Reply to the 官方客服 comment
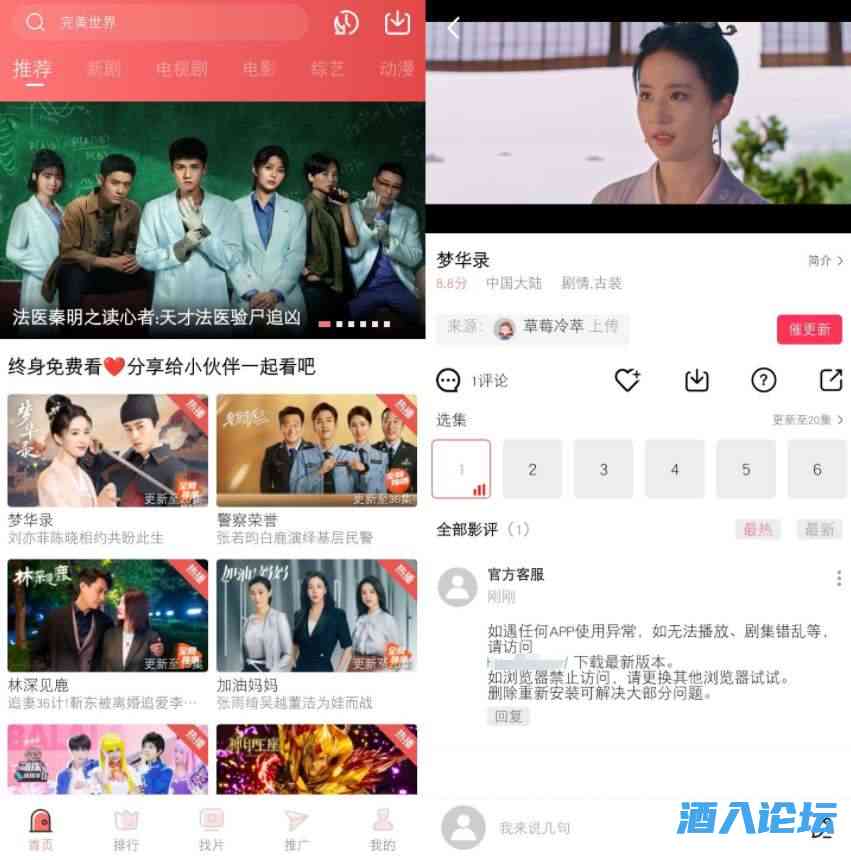 pyautogui.click(x=508, y=716)
